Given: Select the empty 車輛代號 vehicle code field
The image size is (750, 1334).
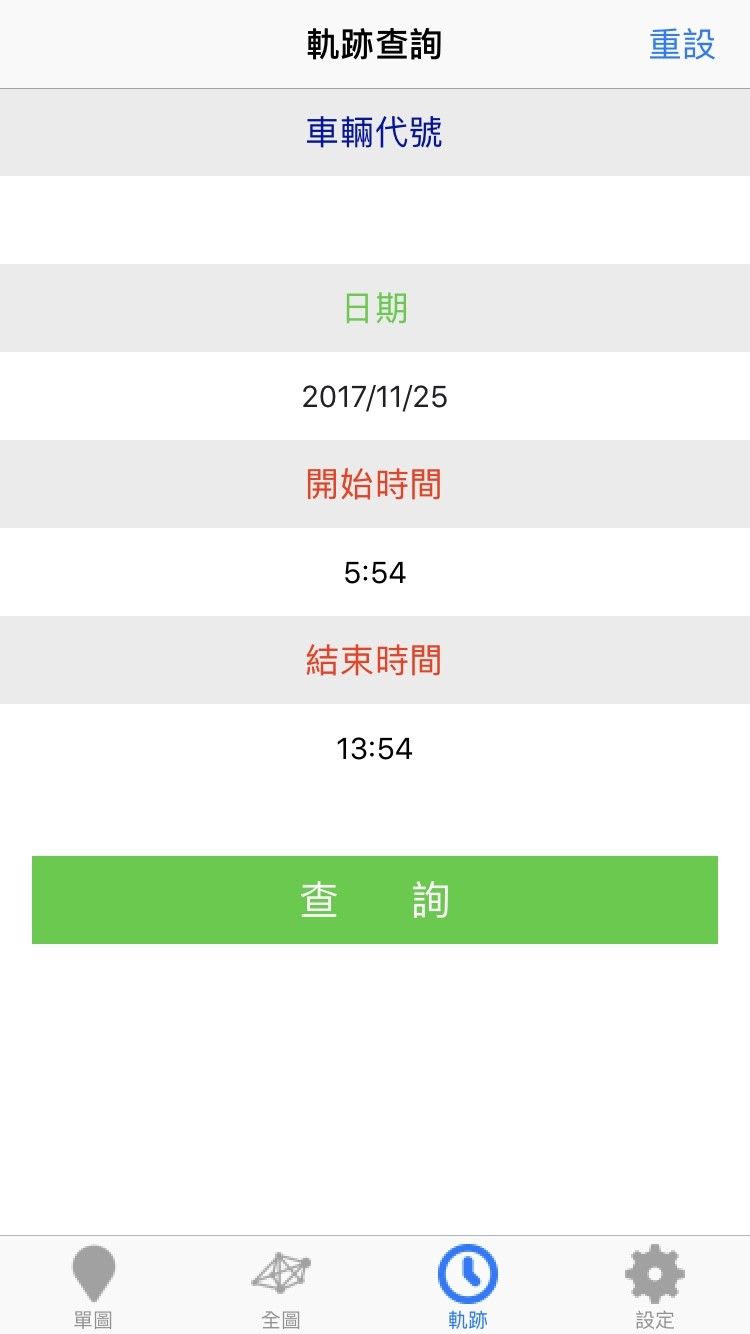Looking at the screenshot, I should 375,220.
